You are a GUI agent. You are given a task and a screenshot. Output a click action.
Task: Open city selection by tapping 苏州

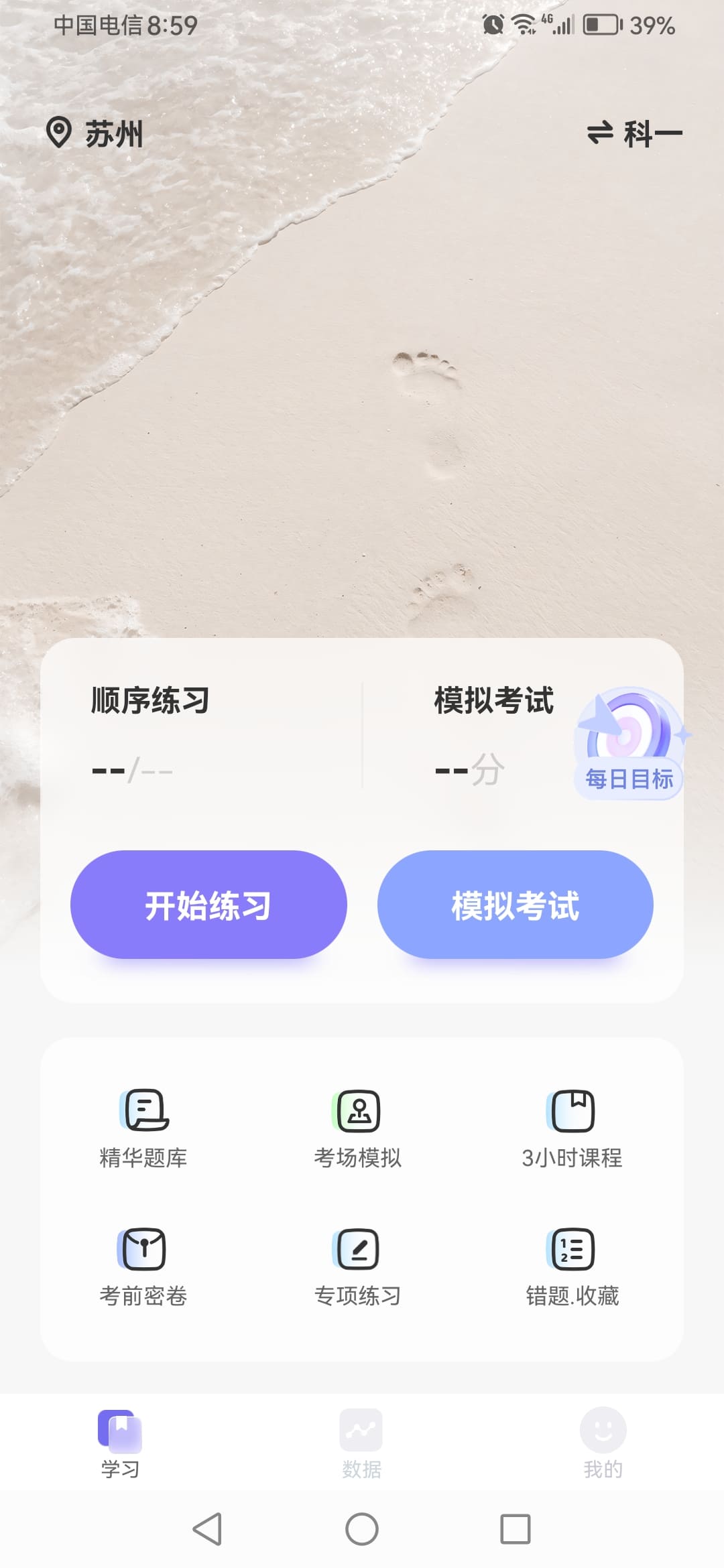click(x=114, y=134)
